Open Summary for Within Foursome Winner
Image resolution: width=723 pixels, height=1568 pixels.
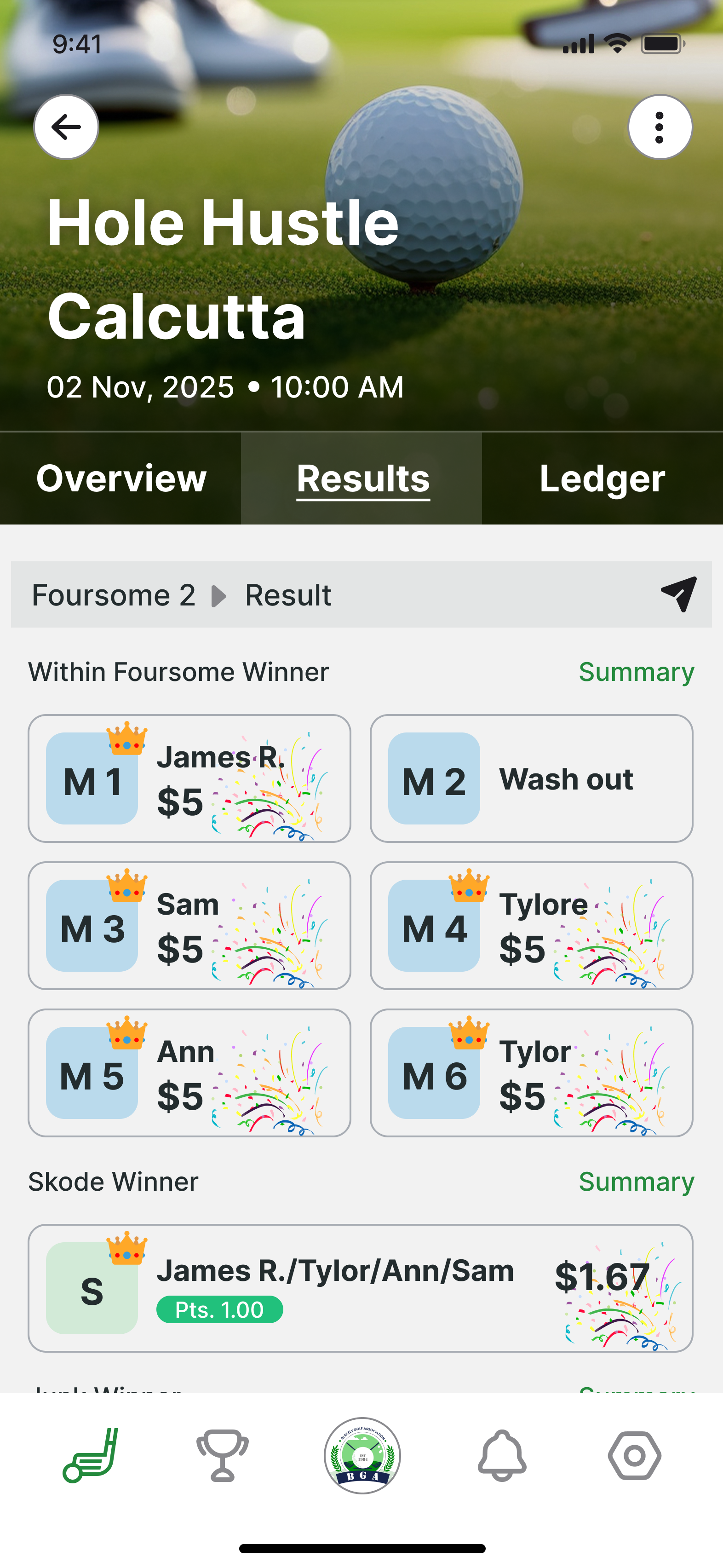pyautogui.click(x=636, y=672)
